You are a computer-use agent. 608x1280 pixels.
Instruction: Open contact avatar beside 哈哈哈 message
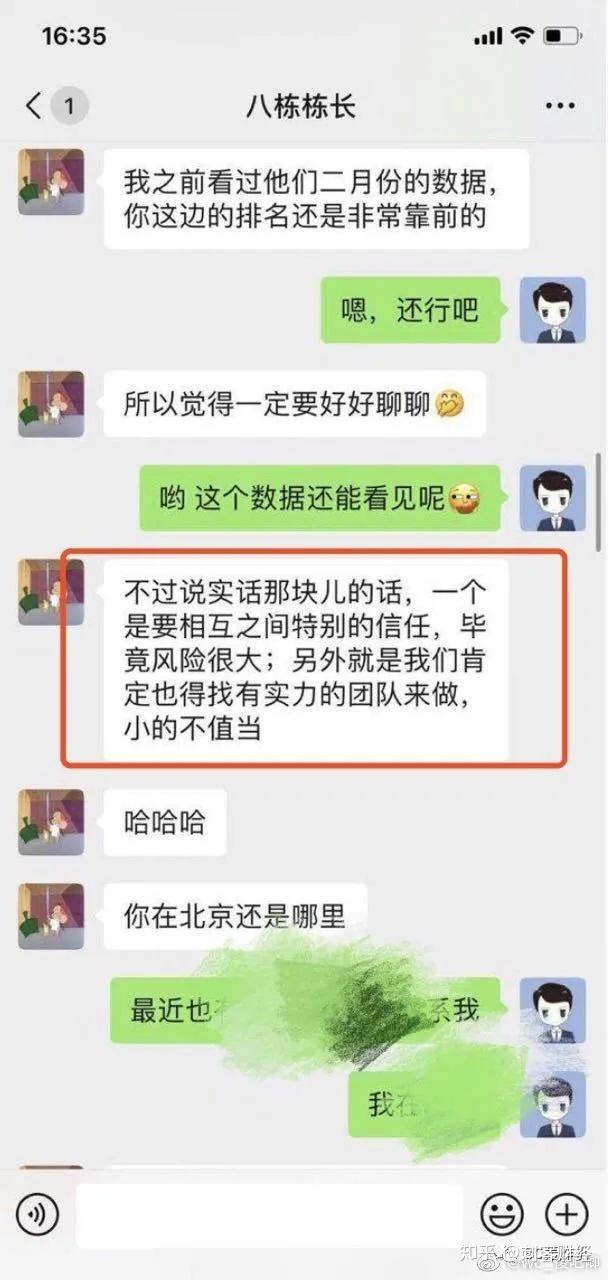(x=51, y=822)
